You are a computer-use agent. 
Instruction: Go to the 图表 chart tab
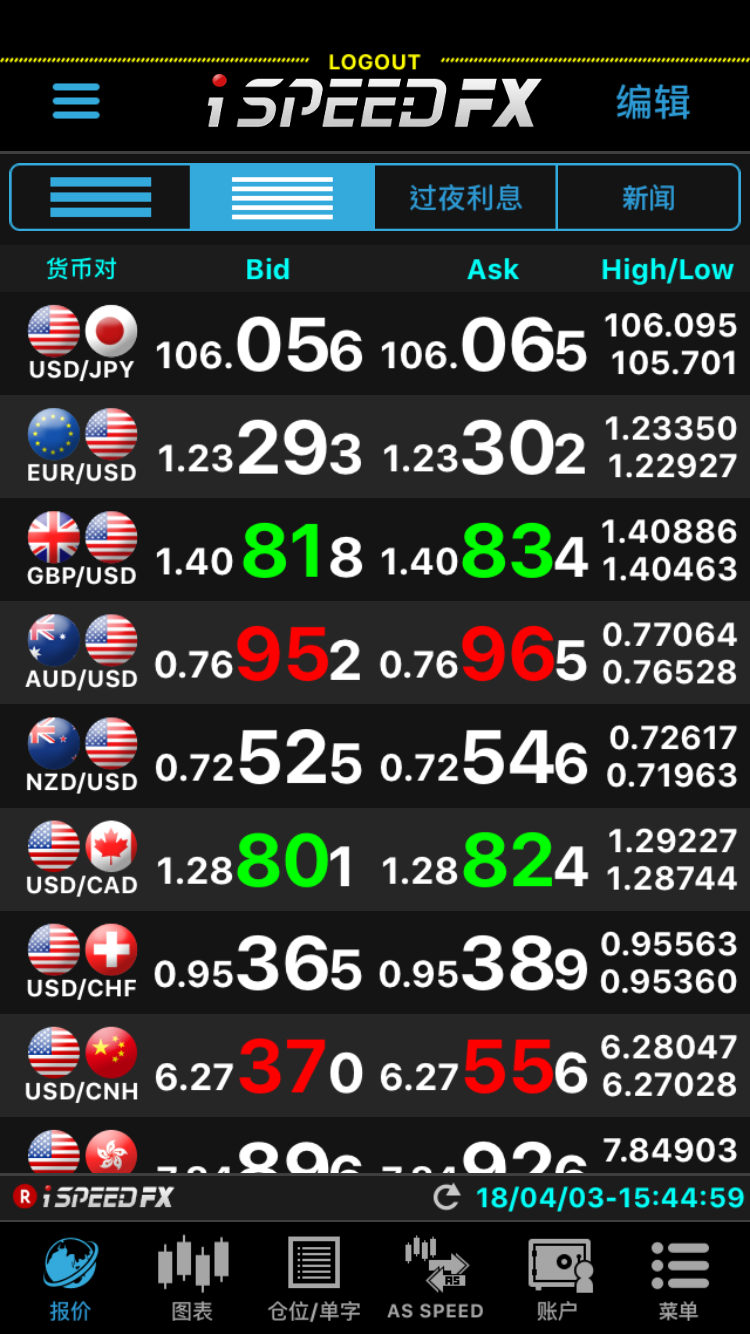tap(192, 1278)
